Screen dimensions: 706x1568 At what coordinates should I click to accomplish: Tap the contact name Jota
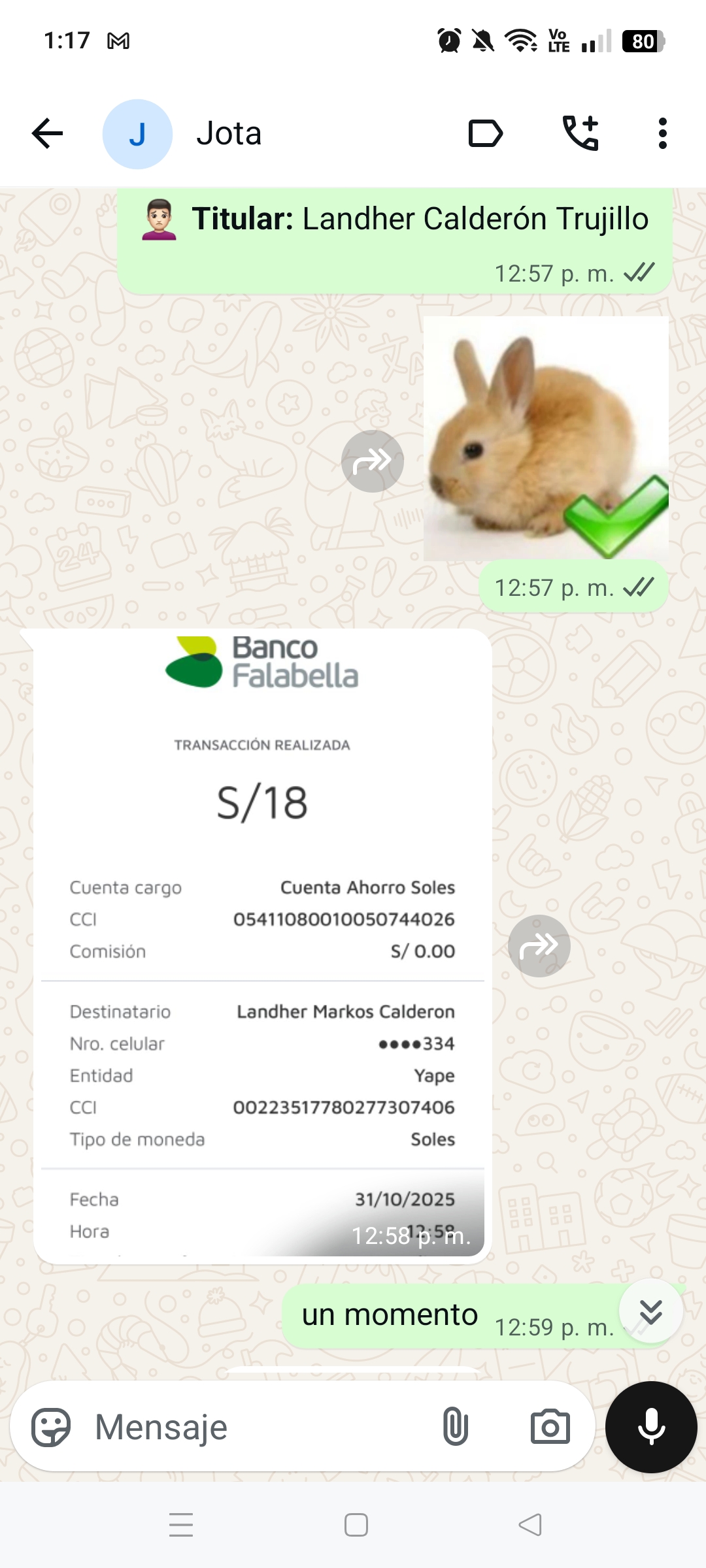tap(229, 133)
